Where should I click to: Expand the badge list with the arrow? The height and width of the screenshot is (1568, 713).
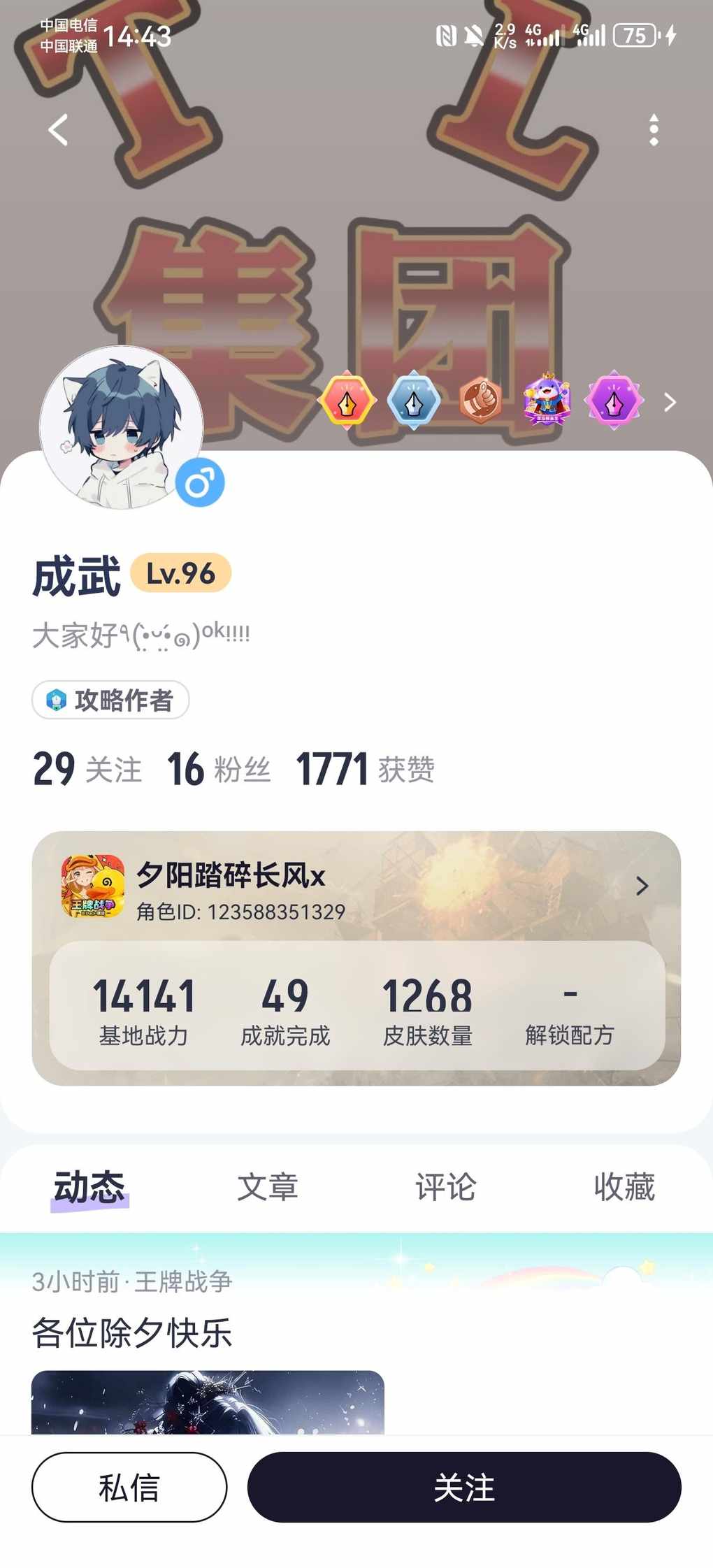pos(669,402)
